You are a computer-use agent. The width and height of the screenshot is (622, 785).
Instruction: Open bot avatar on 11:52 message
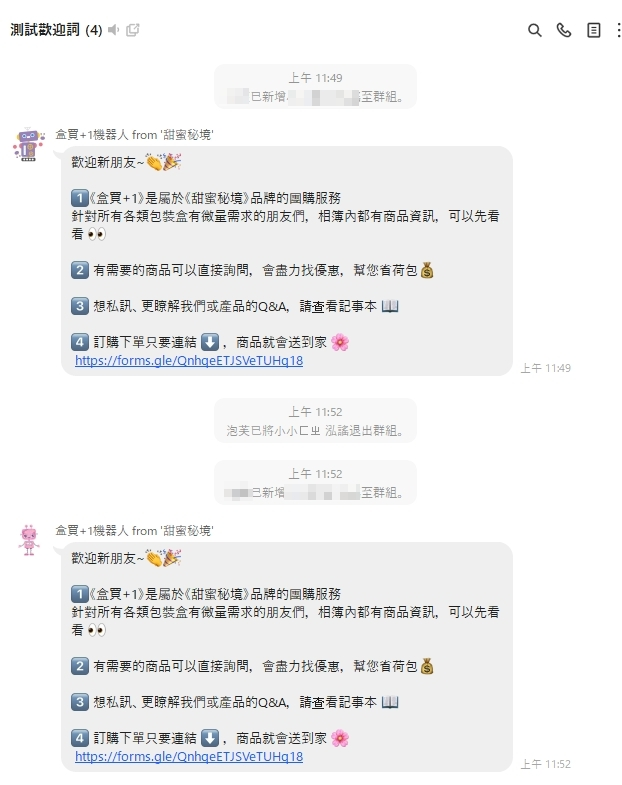pos(28,540)
